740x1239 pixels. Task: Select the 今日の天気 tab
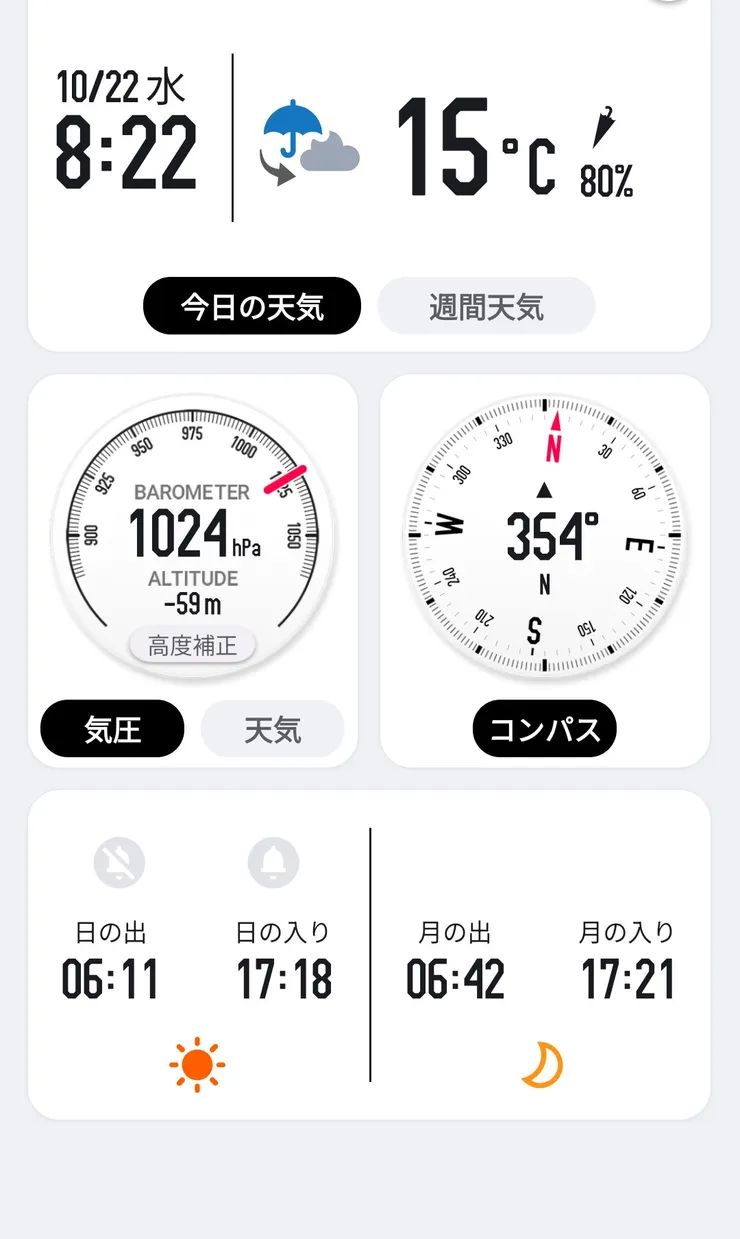pyautogui.click(x=251, y=306)
